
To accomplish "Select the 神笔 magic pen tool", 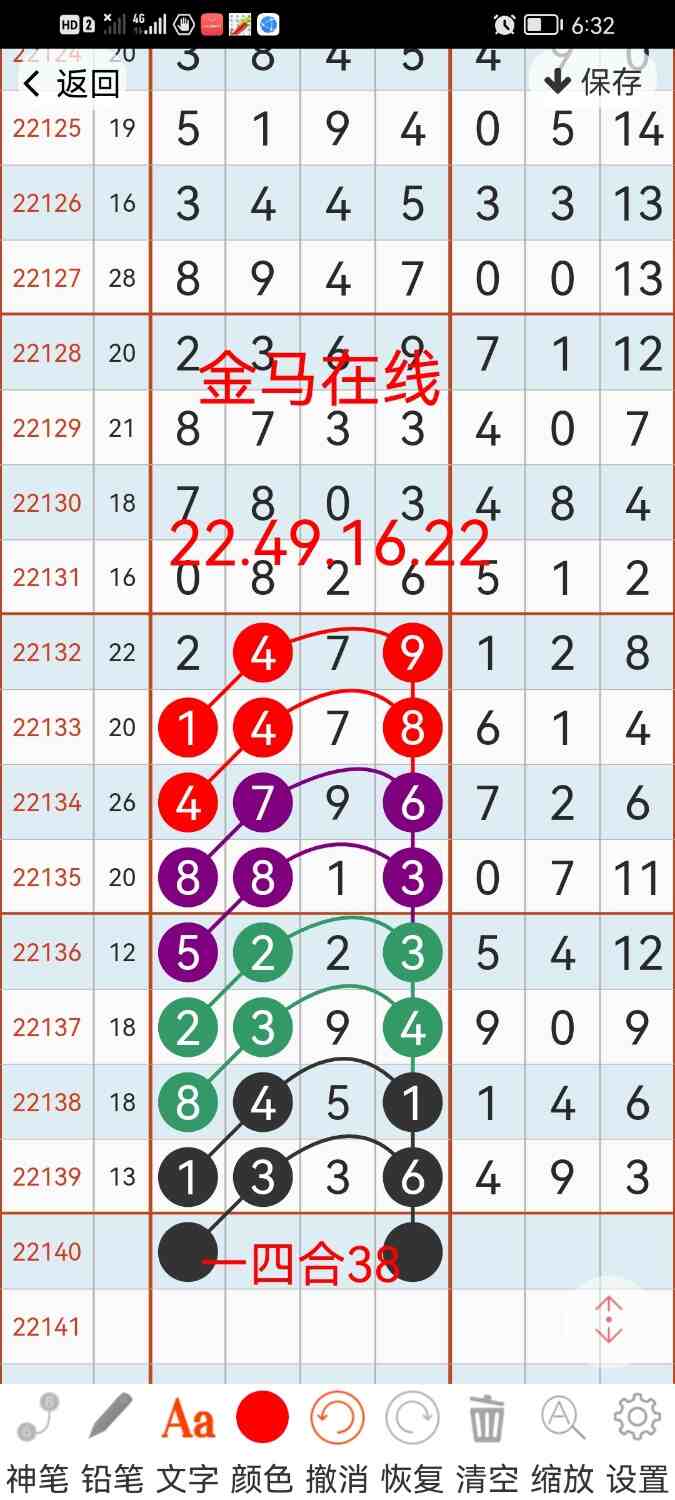I will pyautogui.click(x=38, y=1440).
